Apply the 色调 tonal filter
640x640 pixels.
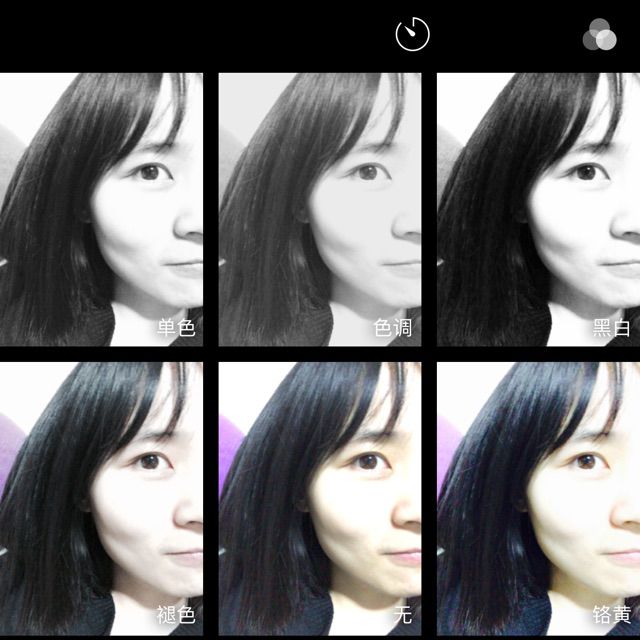pyautogui.click(x=320, y=209)
